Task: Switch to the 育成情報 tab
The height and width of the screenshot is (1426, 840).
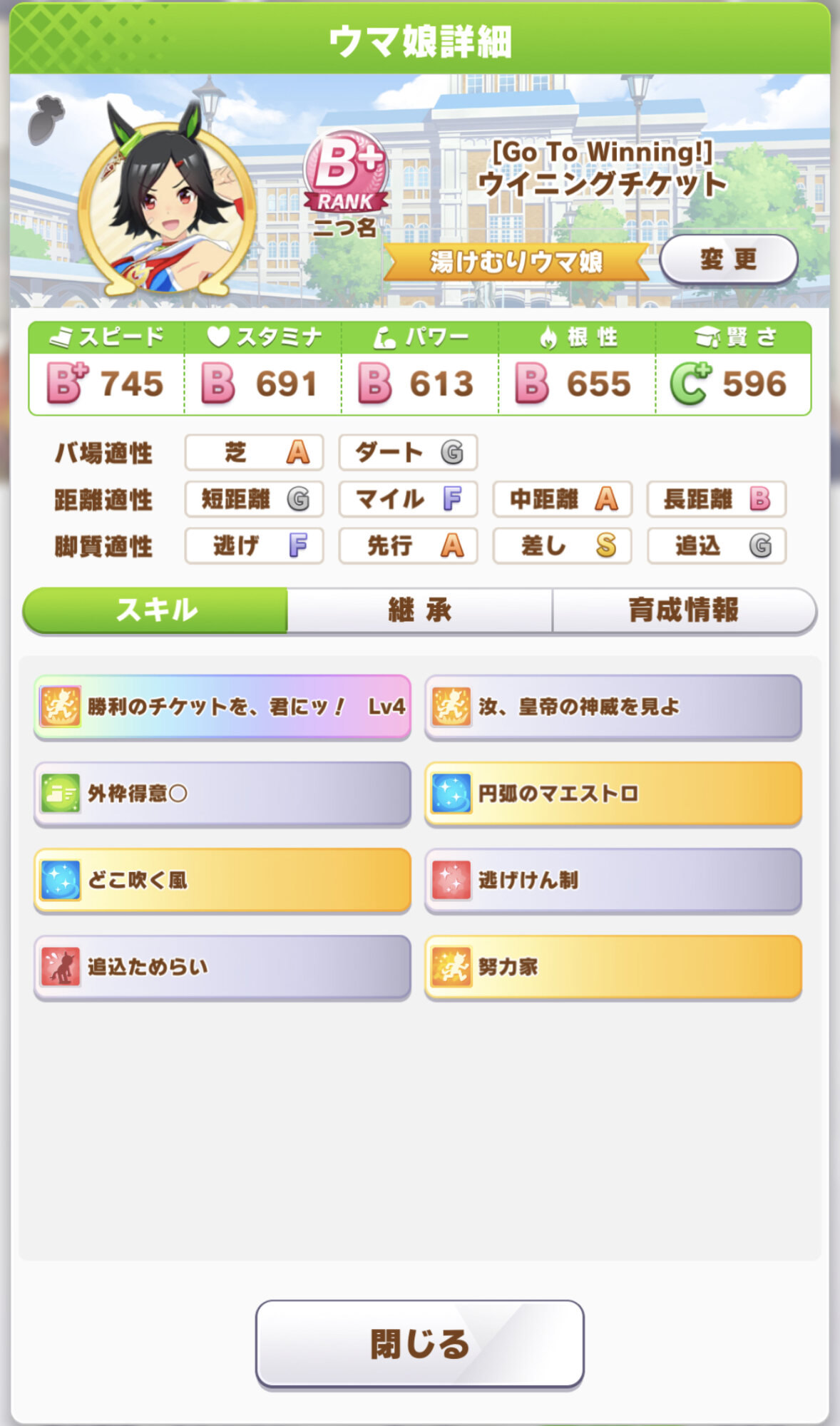Action: click(x=683, y=610)
